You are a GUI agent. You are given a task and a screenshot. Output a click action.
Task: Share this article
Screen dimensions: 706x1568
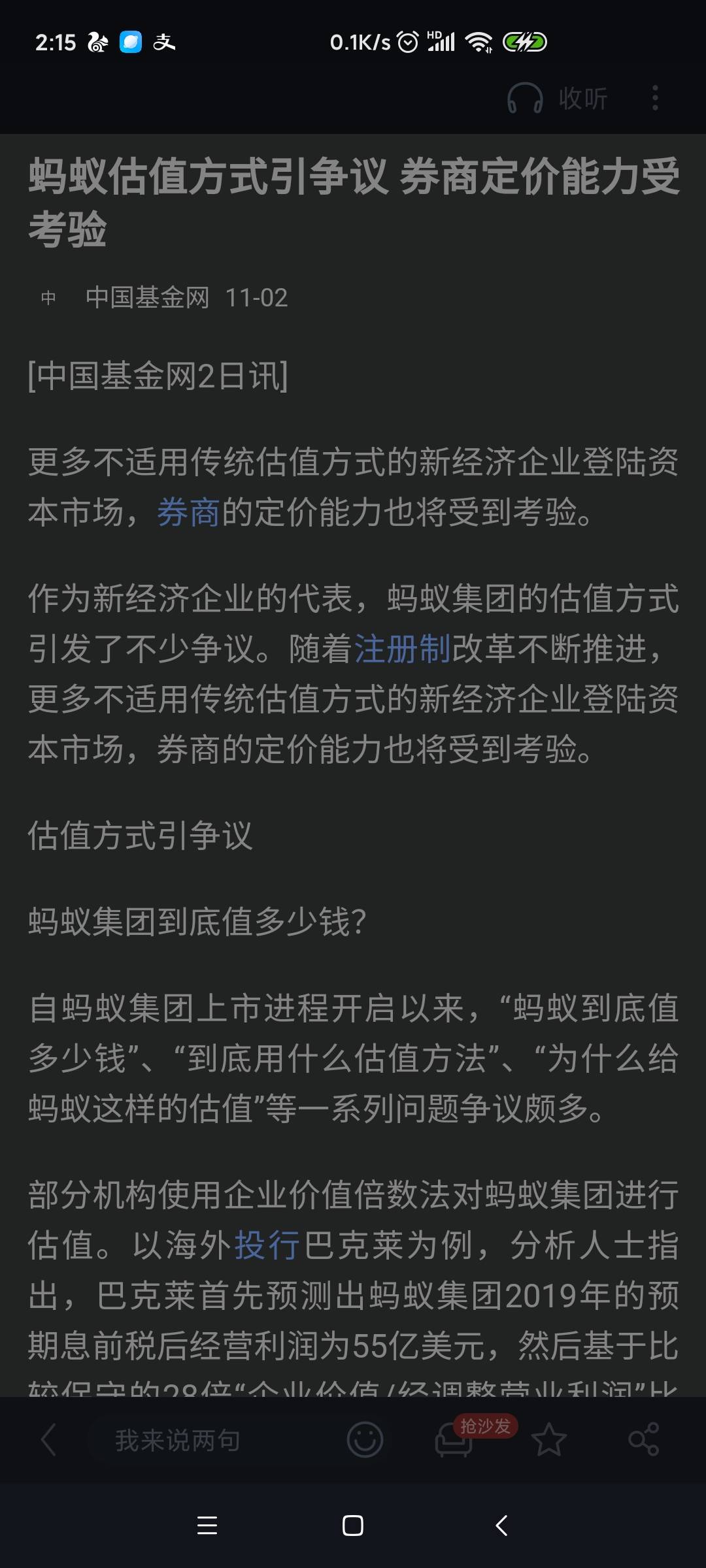coord(643,1441)
